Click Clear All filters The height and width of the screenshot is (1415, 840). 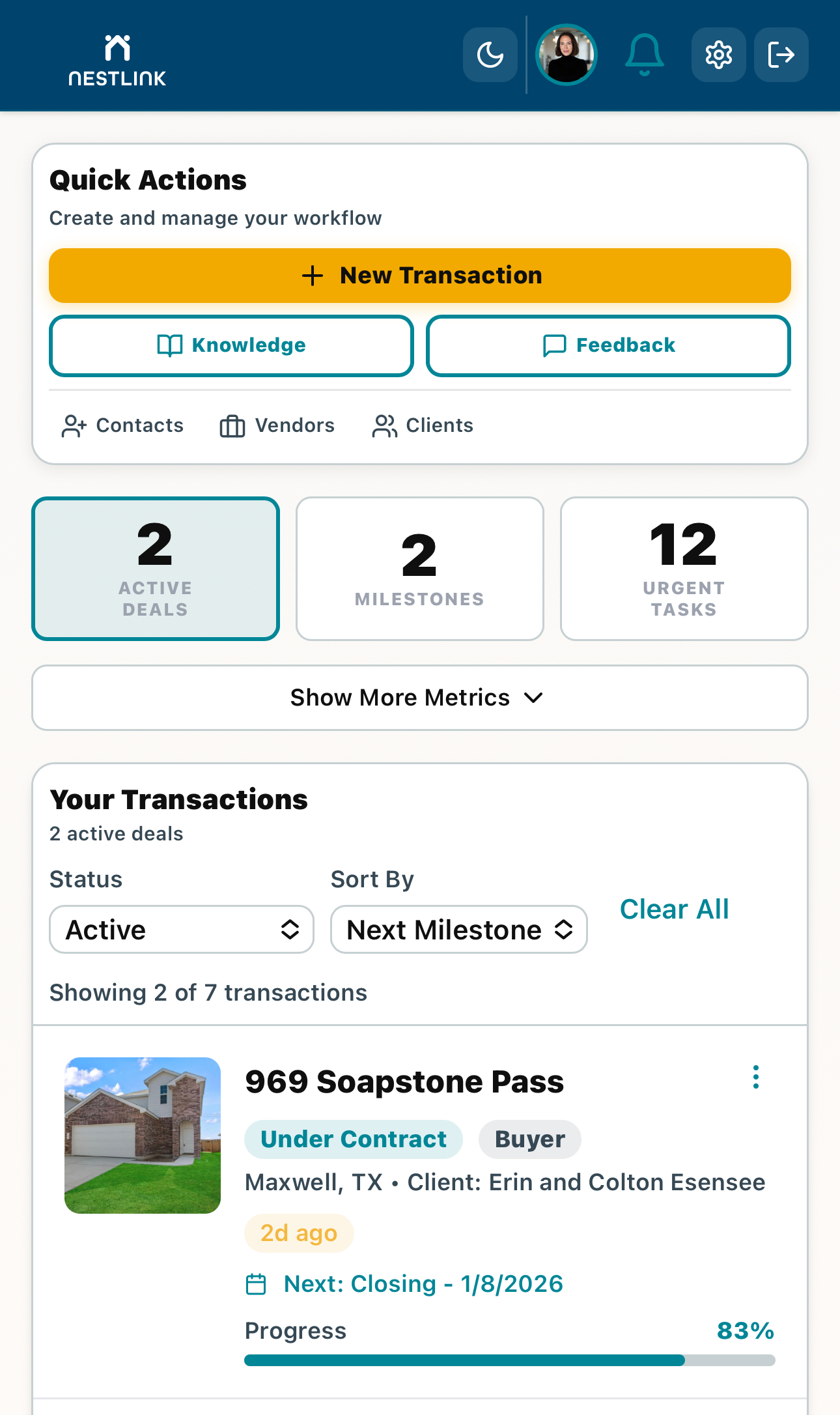(674, 909)
